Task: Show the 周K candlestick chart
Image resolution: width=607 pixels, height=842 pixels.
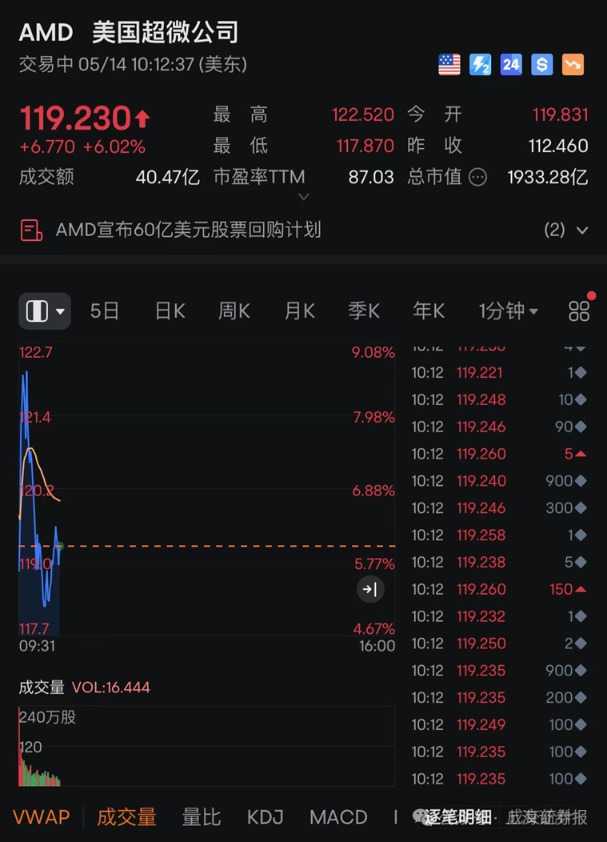Action: 234,311
